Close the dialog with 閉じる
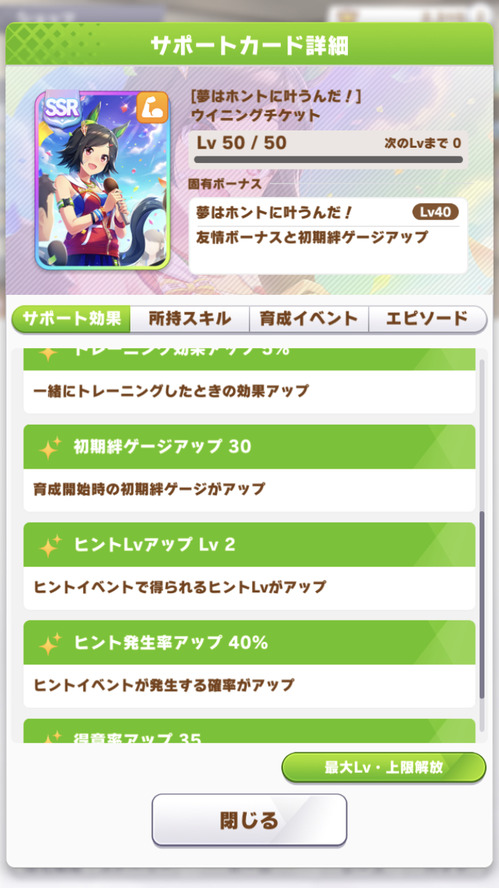 click(249, 819)
